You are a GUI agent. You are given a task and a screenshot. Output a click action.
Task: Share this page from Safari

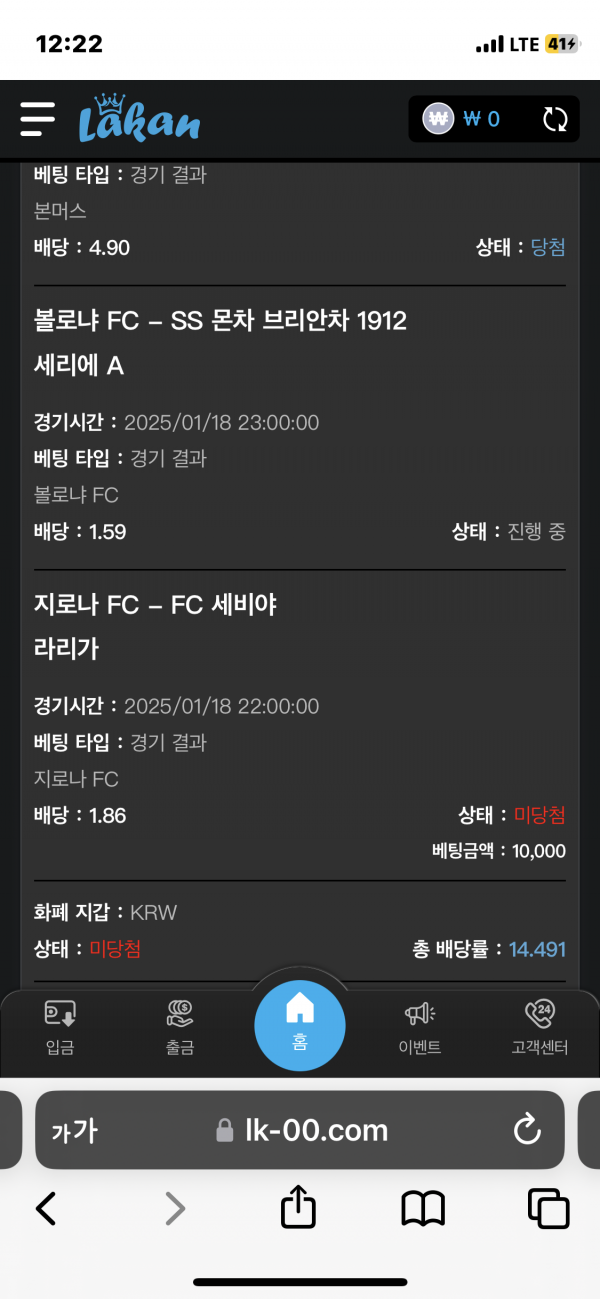[x=298, y=1208]
